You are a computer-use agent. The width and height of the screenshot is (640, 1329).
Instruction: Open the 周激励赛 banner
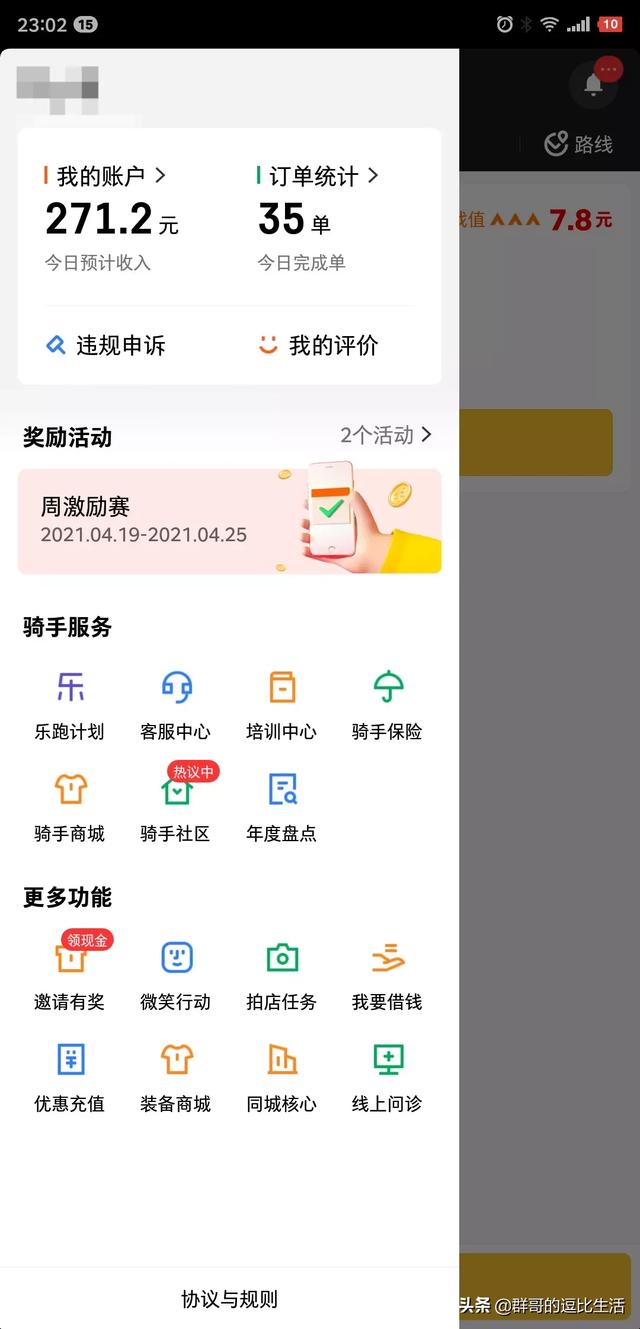[229, 521]
